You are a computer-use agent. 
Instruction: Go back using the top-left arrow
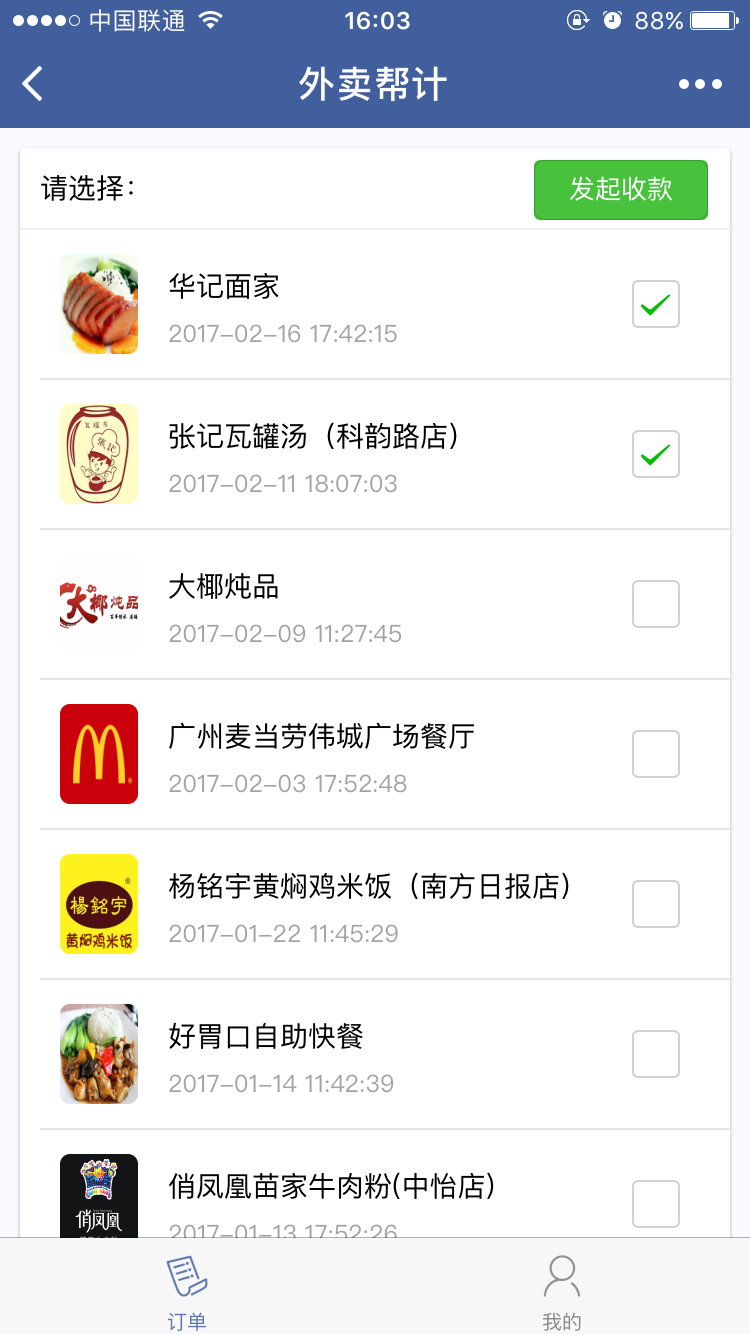click(x=33, y=84)
